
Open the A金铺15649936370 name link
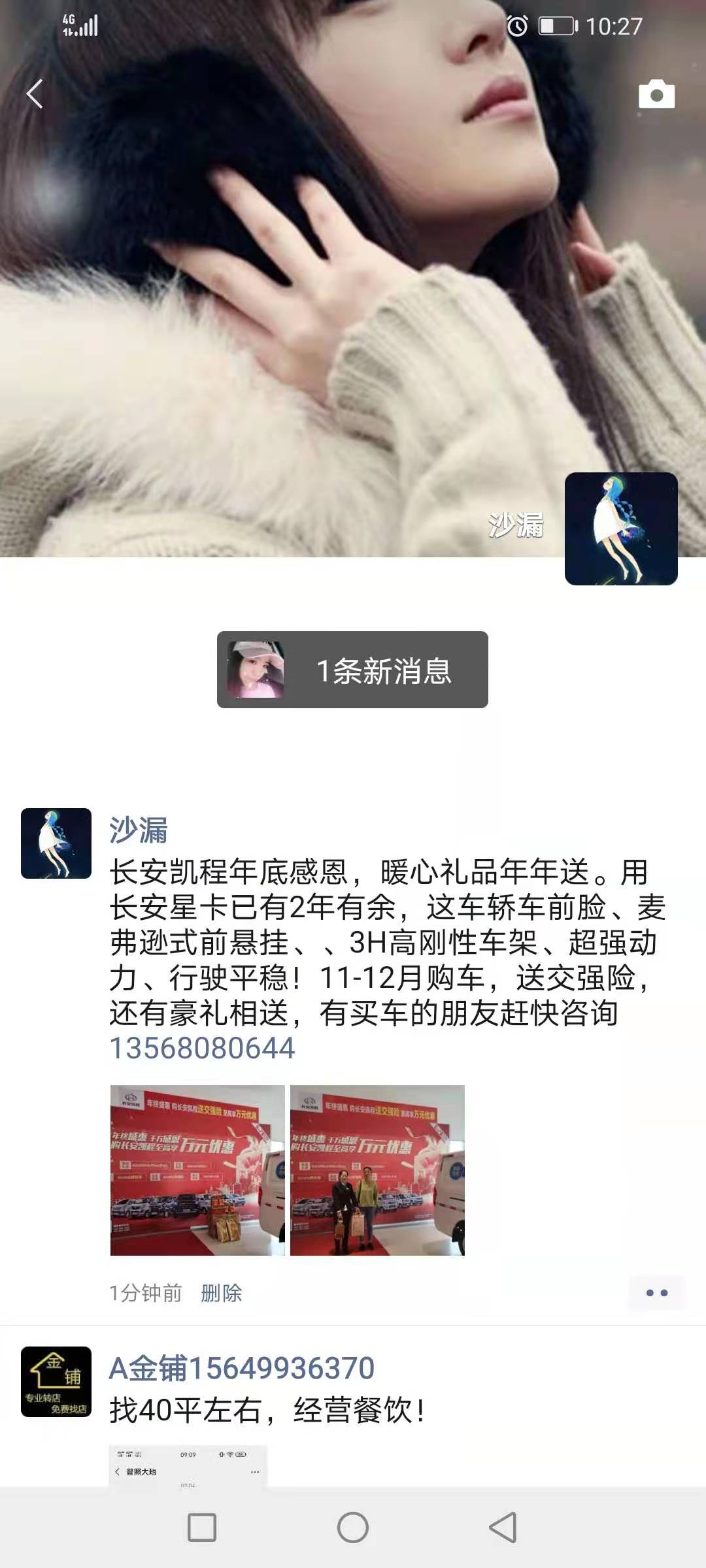(x=242, y=1368)
